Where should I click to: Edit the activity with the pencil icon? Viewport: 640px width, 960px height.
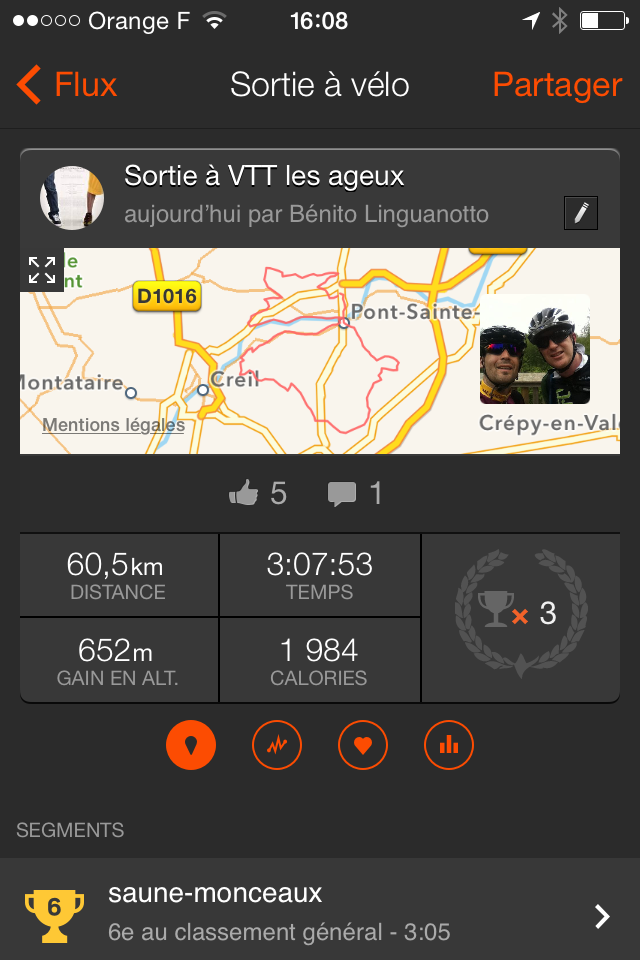pos(581,213)
